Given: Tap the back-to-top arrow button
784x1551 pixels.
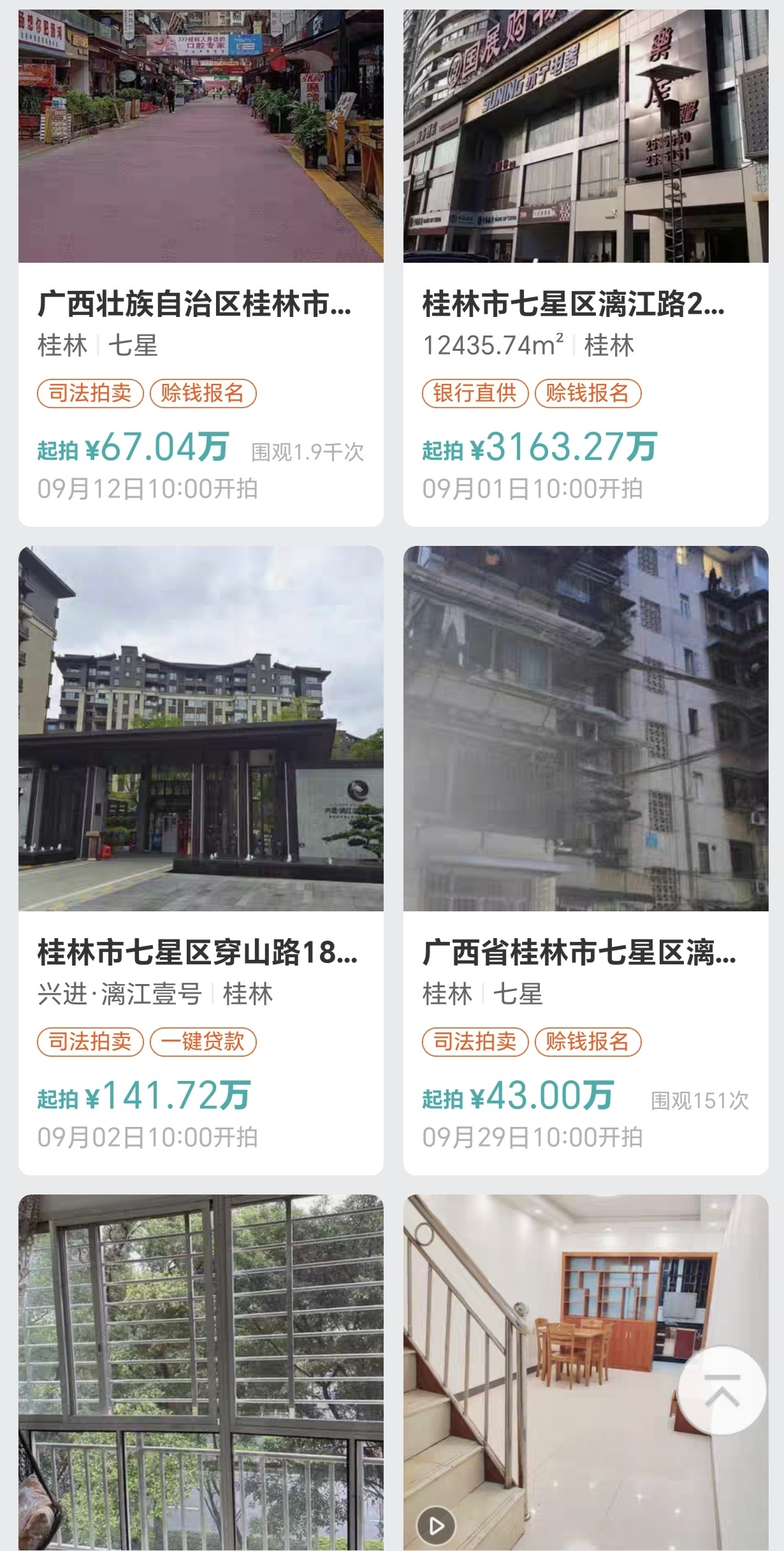Looking at the screenshot, I should point(722,1390).
